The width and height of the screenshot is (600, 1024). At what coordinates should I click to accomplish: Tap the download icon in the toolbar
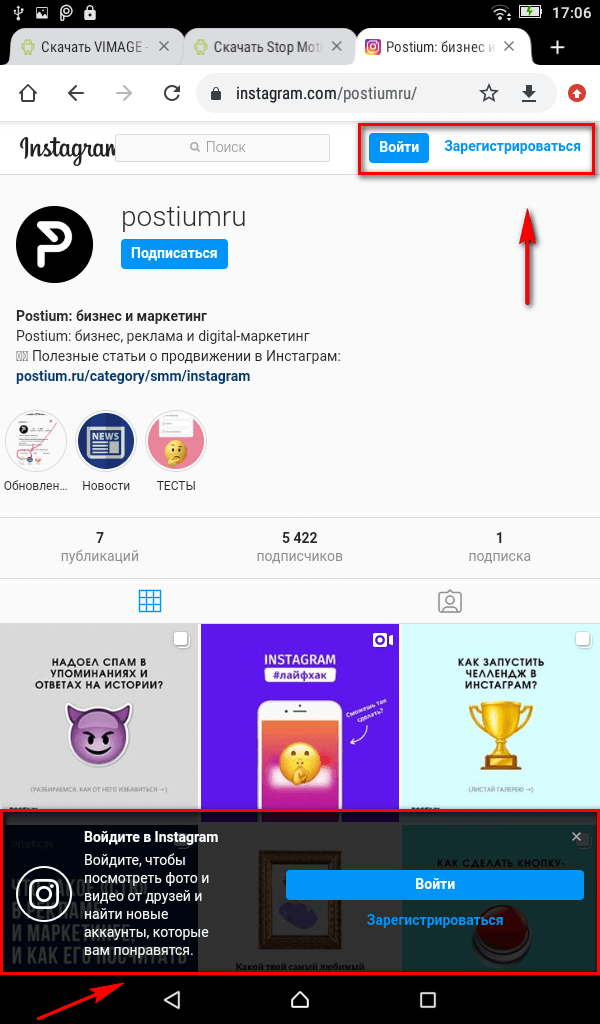[530, 93]
